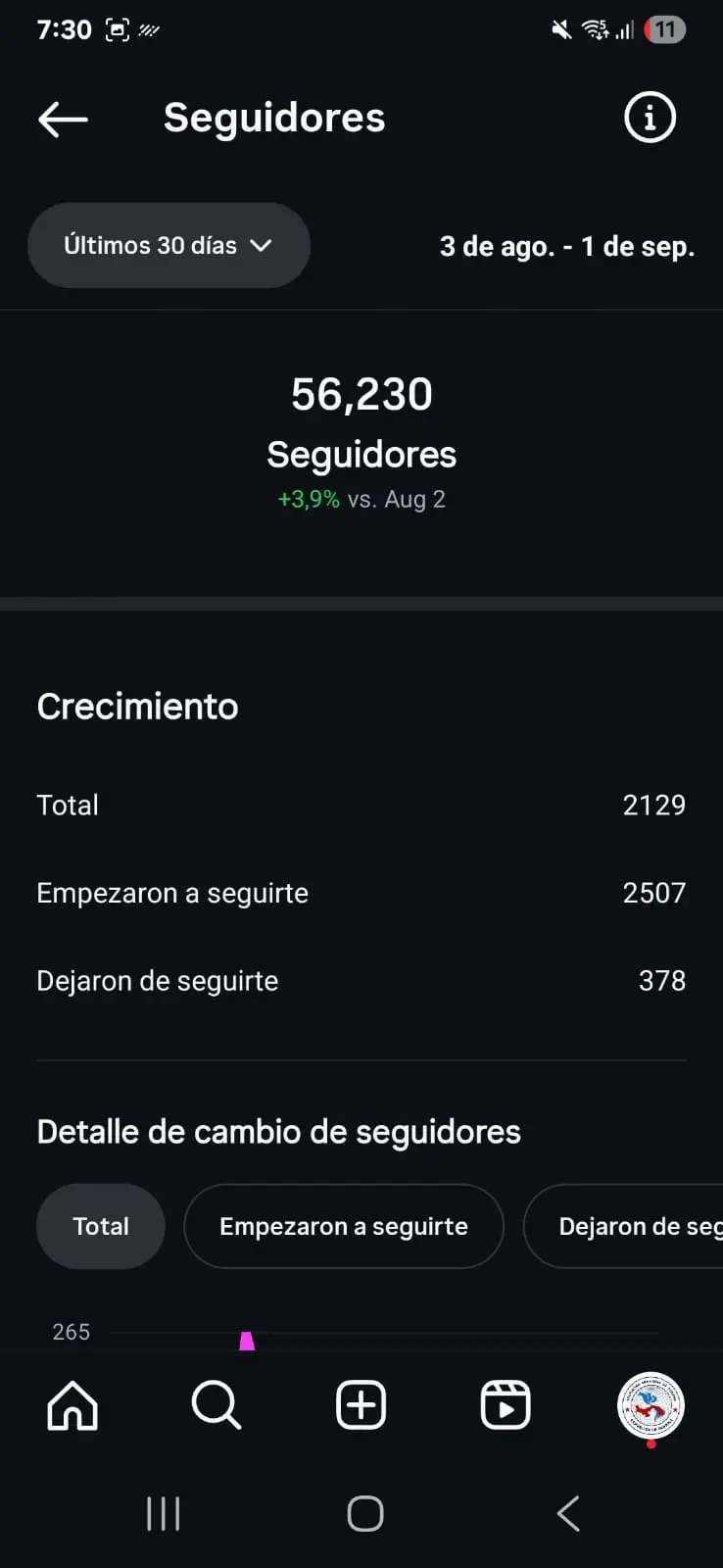Expand the Últimos 30 días dropdown

tap(169, 245)
